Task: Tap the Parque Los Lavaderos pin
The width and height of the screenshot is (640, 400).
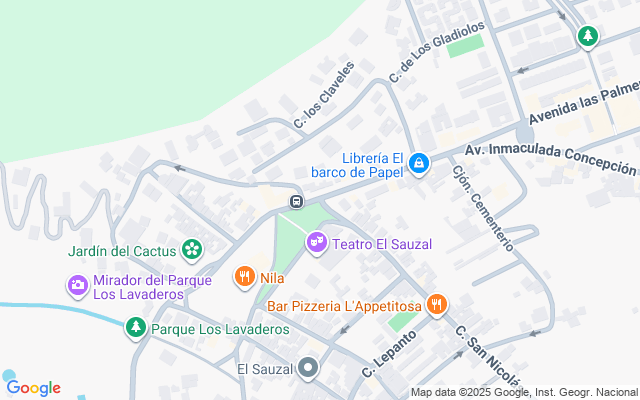Action: (136, 328)
